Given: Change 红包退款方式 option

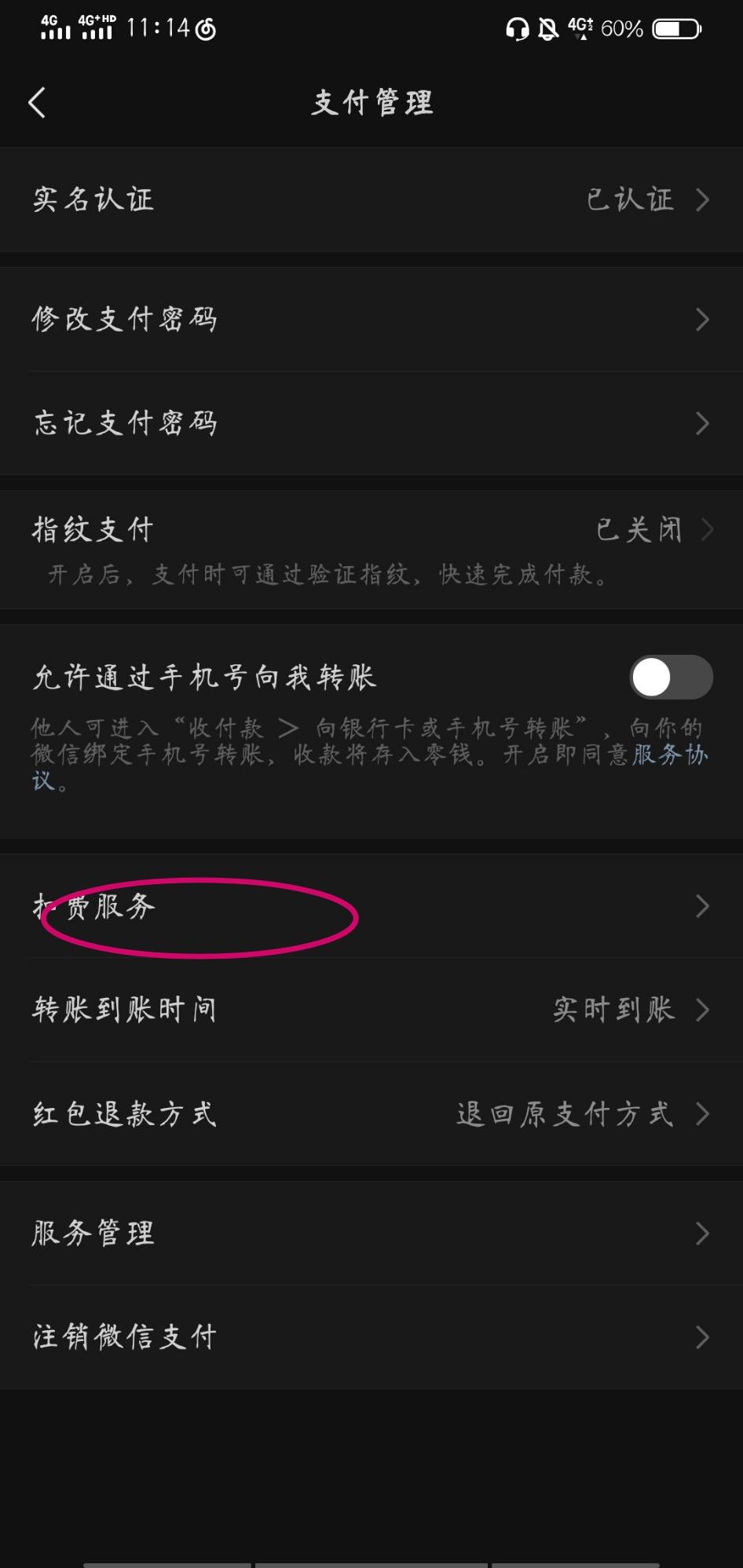Looking at the screenshot, I should (371, 1113).
